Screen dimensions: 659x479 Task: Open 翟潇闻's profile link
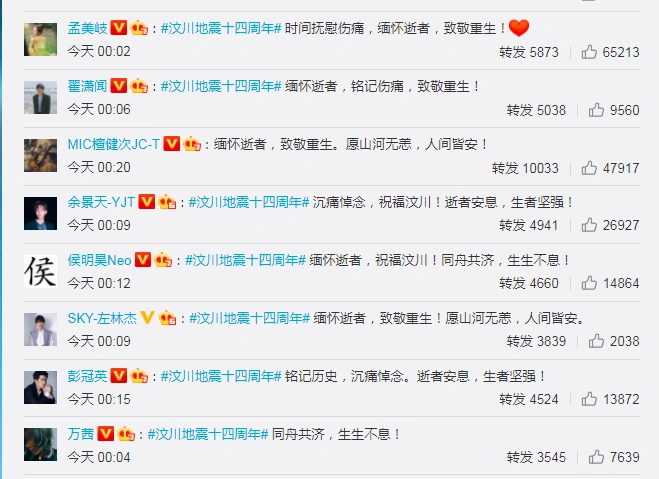tap(87, 86)
